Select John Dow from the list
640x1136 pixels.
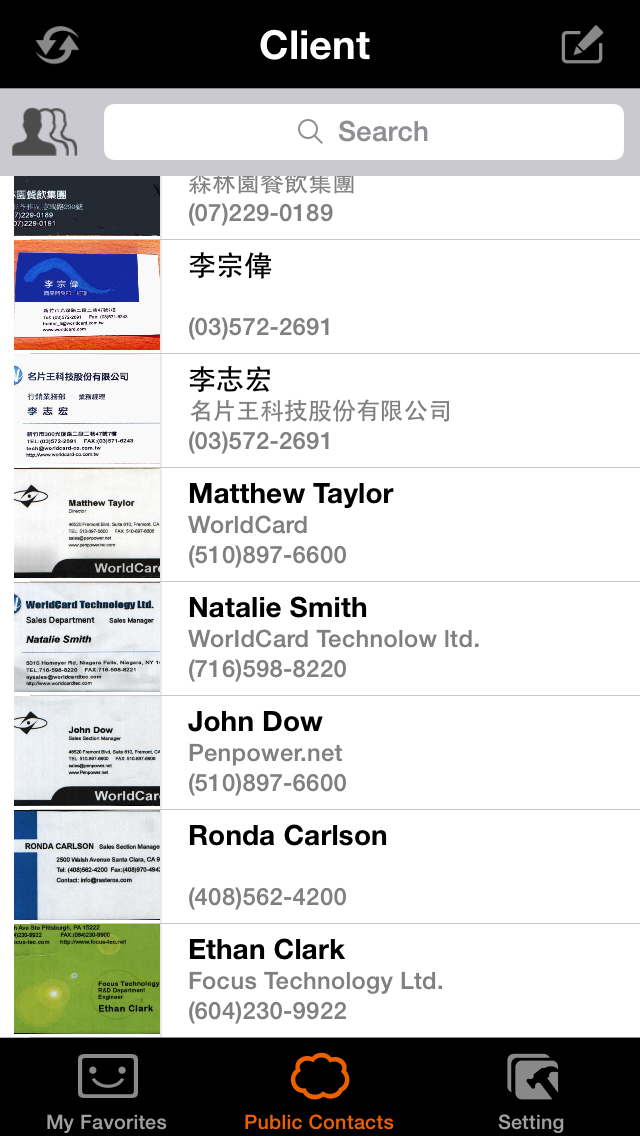(x=320, y=752)
